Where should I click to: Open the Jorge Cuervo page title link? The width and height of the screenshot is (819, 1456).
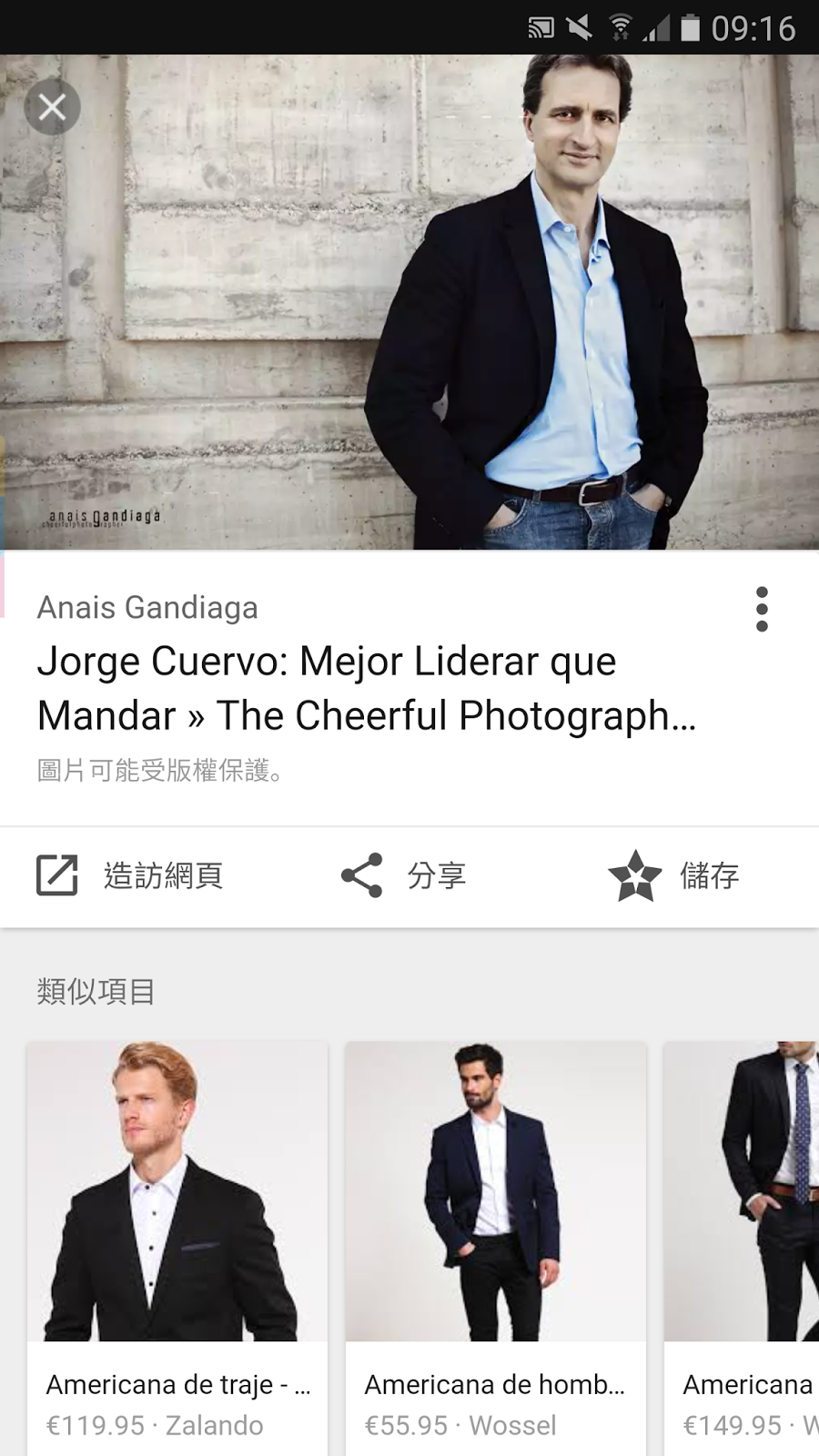pos(366,689)
